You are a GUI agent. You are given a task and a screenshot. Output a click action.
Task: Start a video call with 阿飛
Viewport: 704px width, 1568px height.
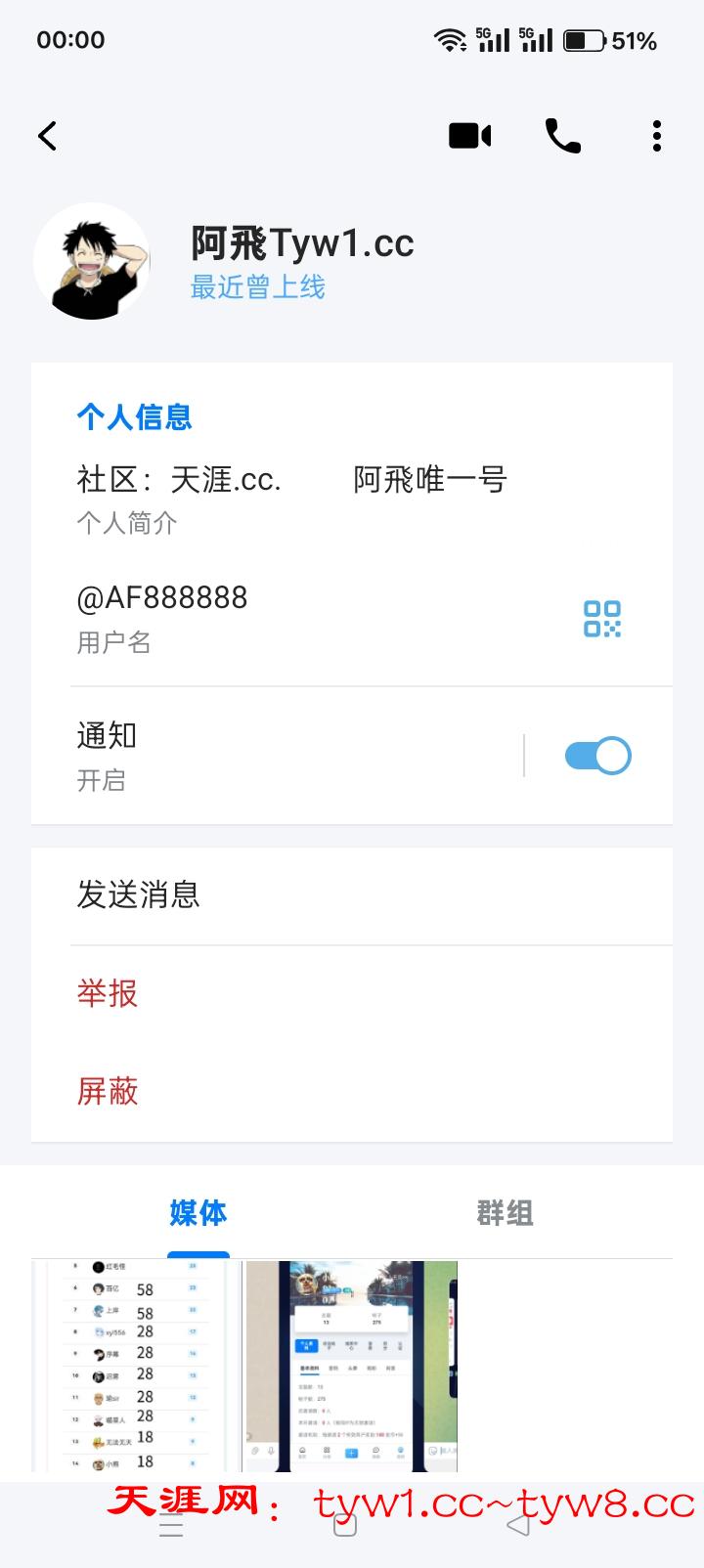point(469,136)
